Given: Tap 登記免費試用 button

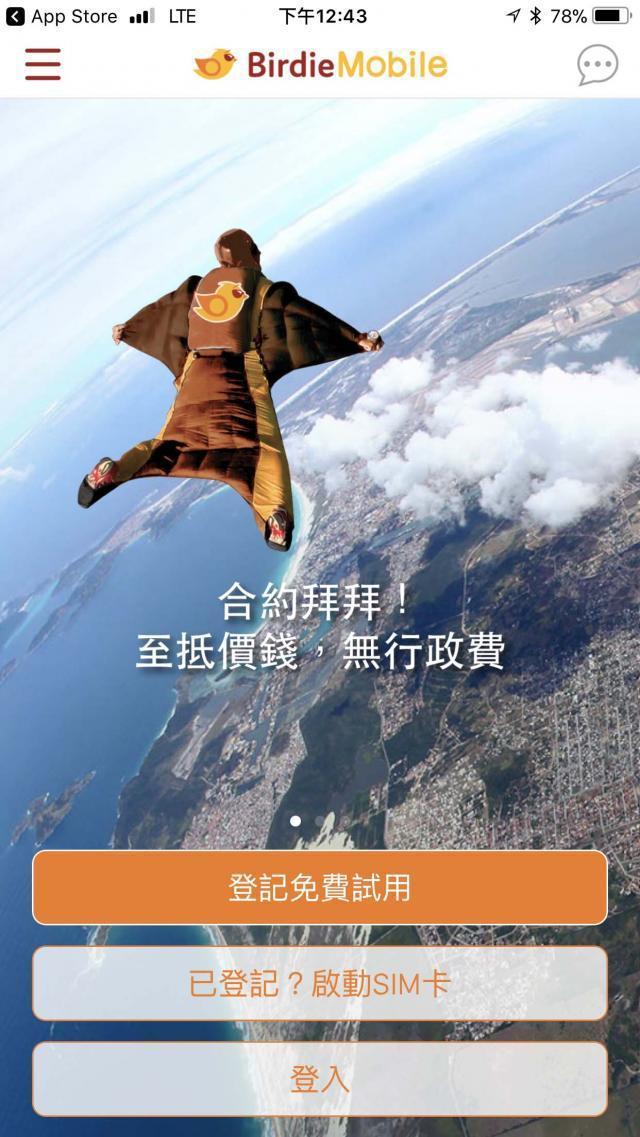Looking at the screenshot, I should (x=320, y=888).
